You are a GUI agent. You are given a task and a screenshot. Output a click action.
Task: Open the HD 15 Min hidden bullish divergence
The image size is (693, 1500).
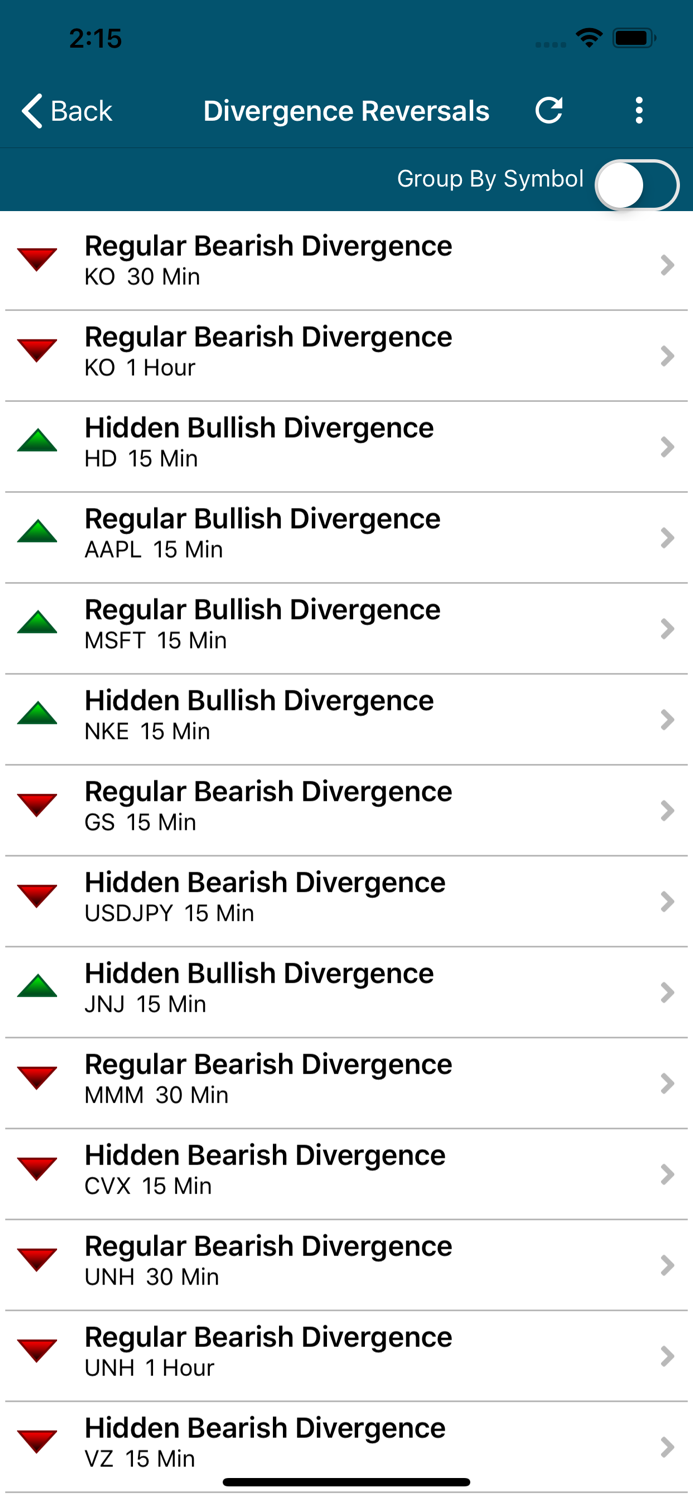tap(346, 442)
